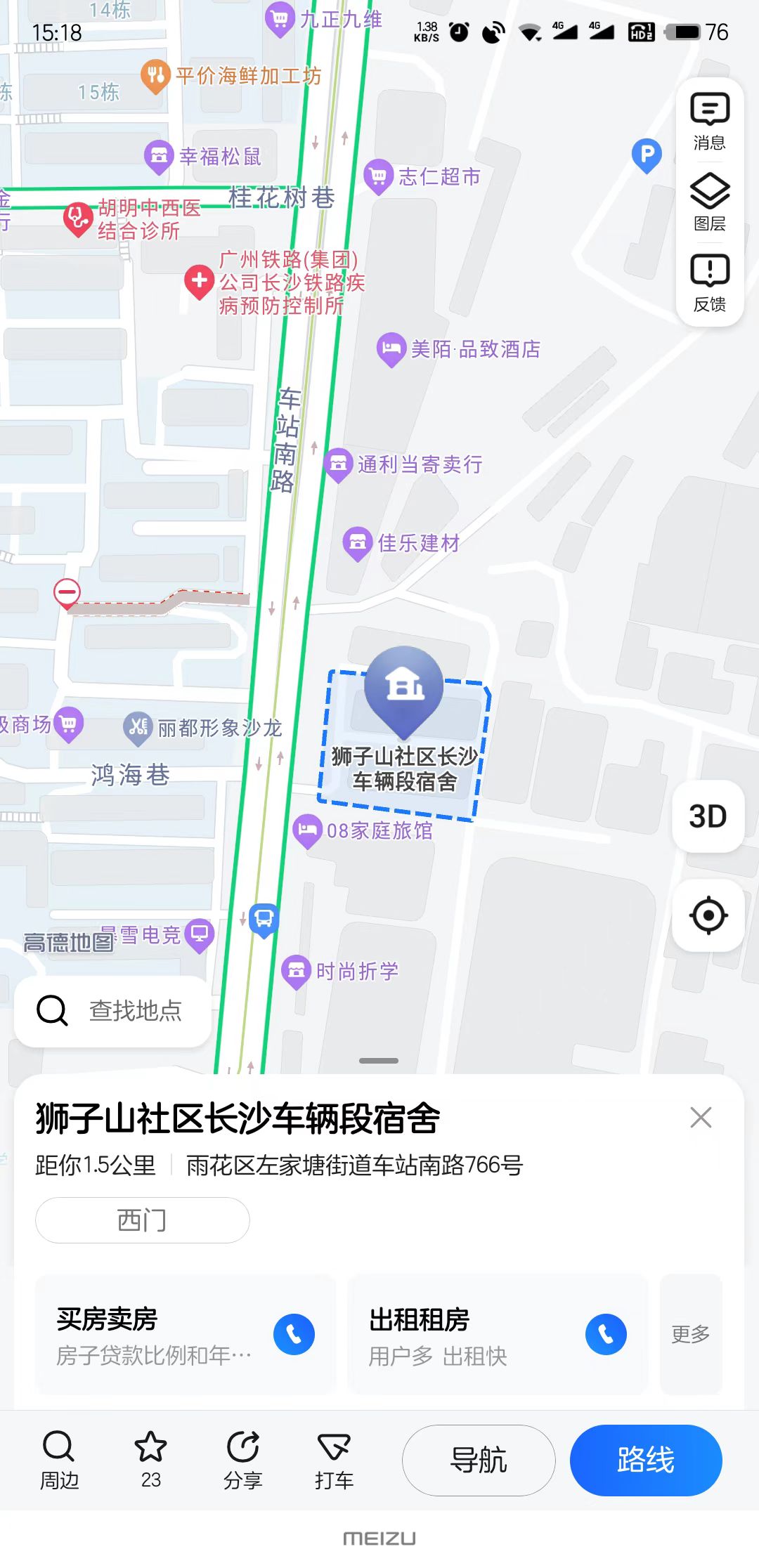Call the 买房卖房 service
Screen dimensions: 759x1568
[294, 1334]
